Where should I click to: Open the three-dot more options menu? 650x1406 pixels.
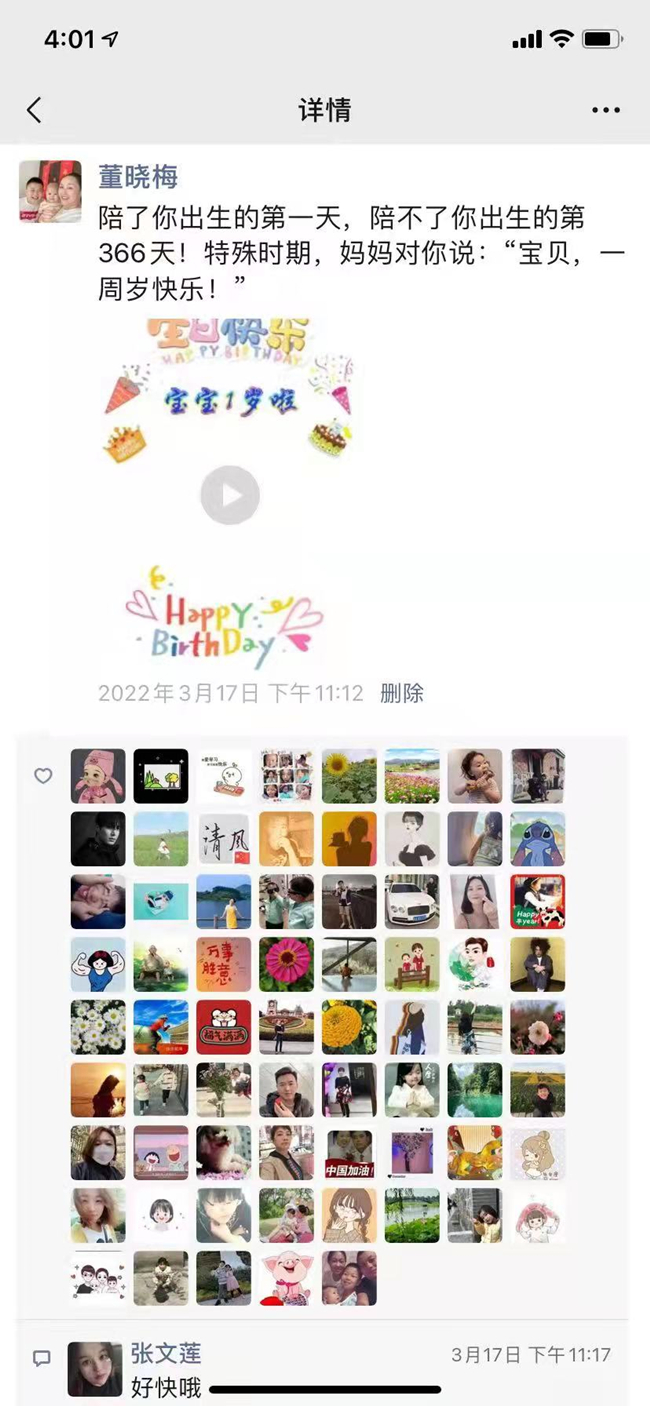point(606,110)
